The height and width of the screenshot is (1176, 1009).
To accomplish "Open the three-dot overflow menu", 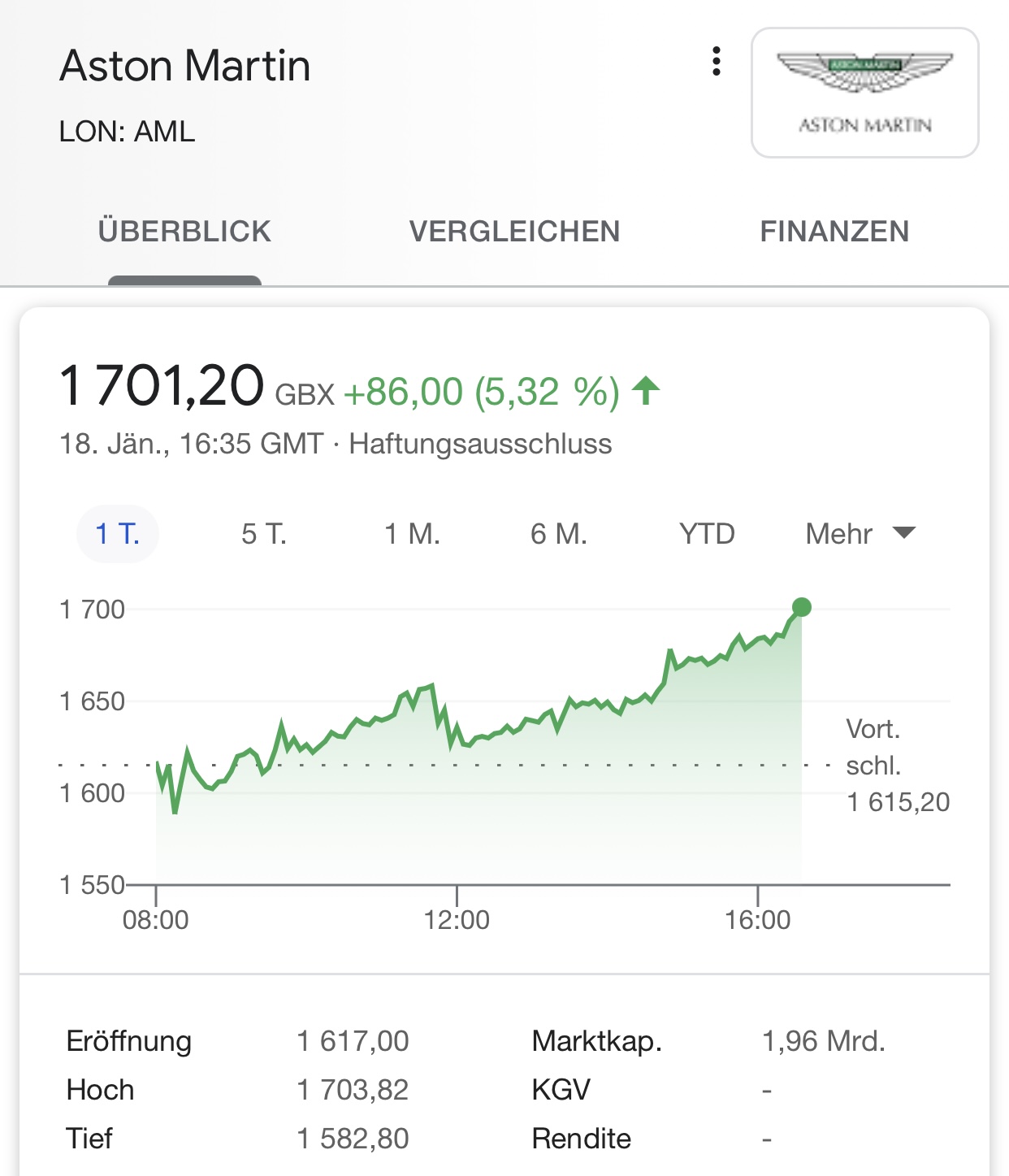I will [x=716, y=62].
